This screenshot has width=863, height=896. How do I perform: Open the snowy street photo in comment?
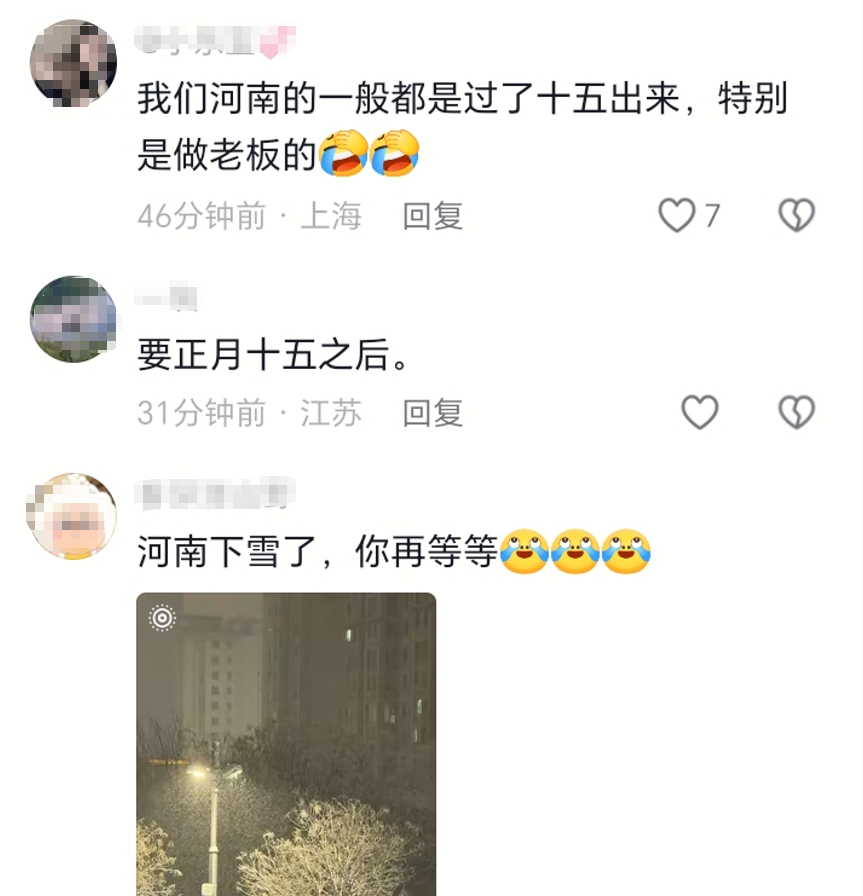286,744
